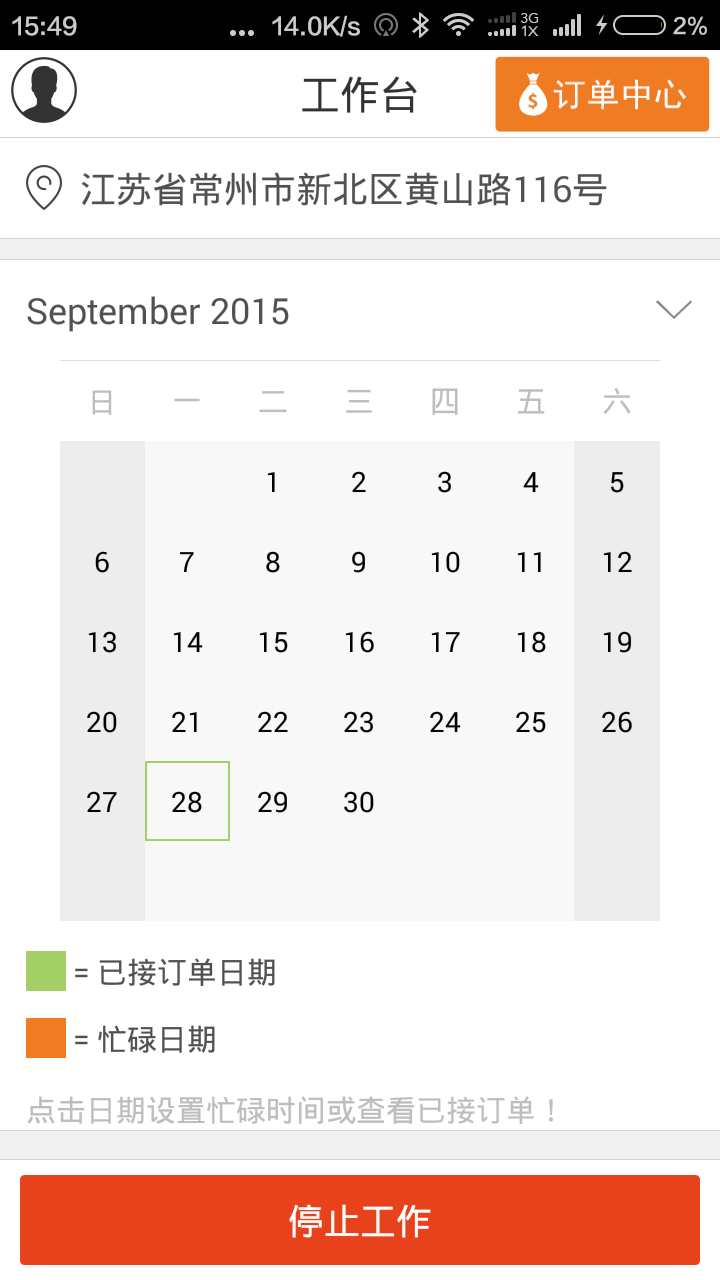Open the profile avatar icon

[44, 91]
